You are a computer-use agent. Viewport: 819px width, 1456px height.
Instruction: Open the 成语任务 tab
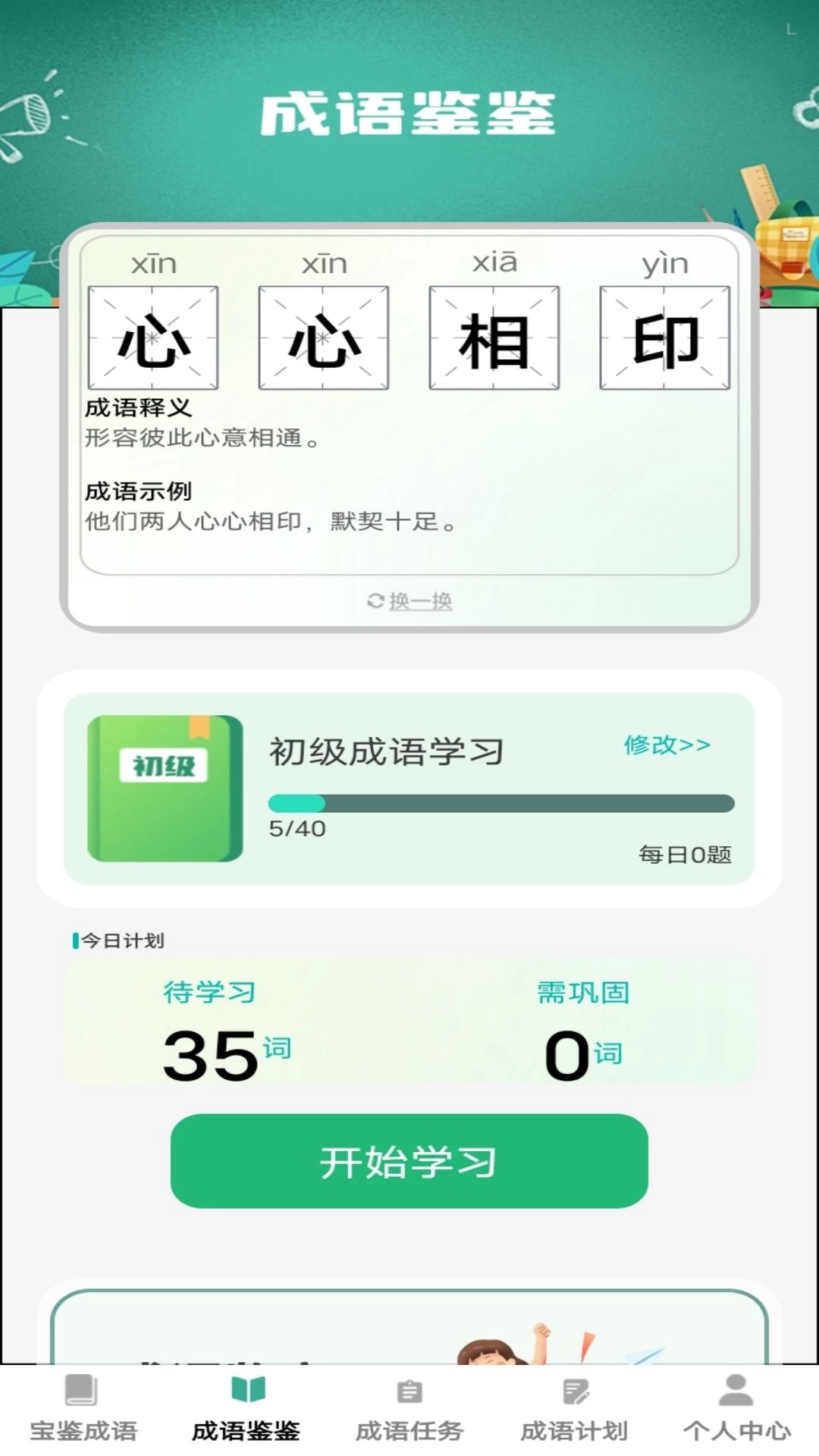(409, 1427)
